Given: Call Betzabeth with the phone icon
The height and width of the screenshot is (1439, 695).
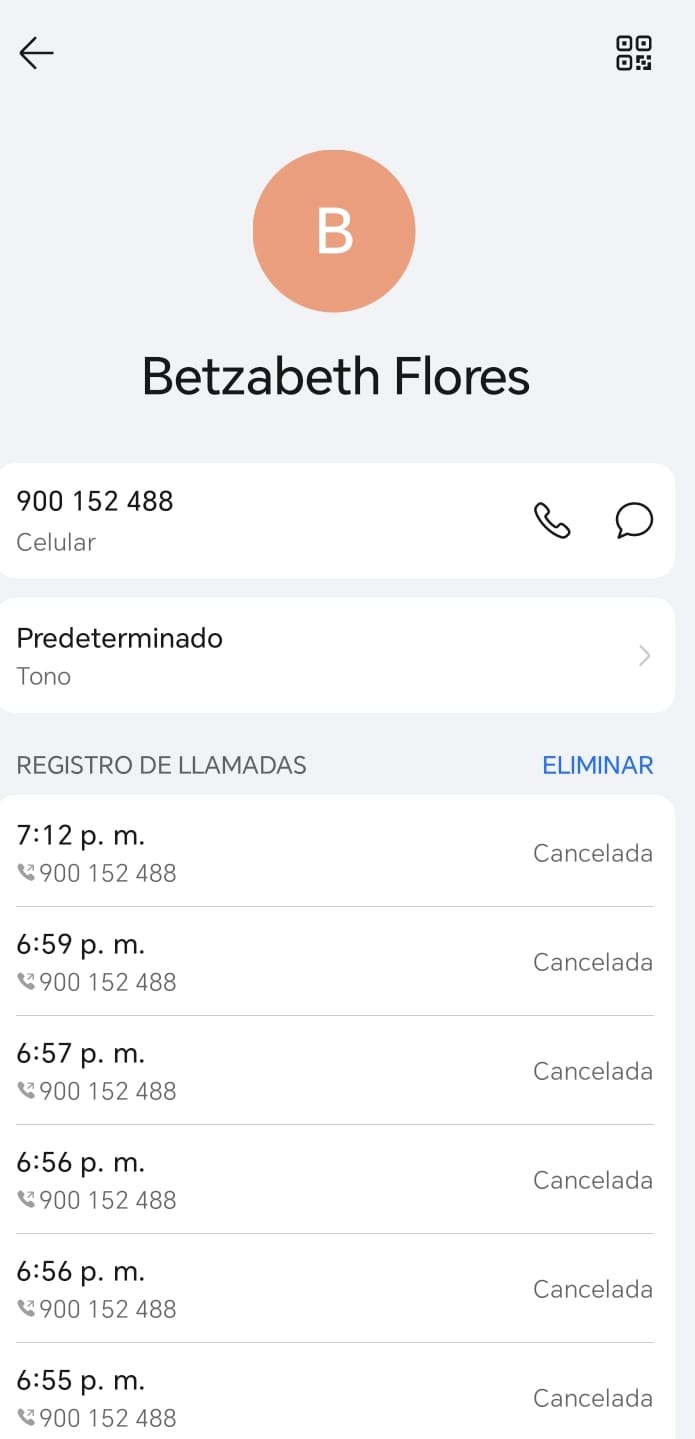Looking at the screenshot, I should 552,521.
